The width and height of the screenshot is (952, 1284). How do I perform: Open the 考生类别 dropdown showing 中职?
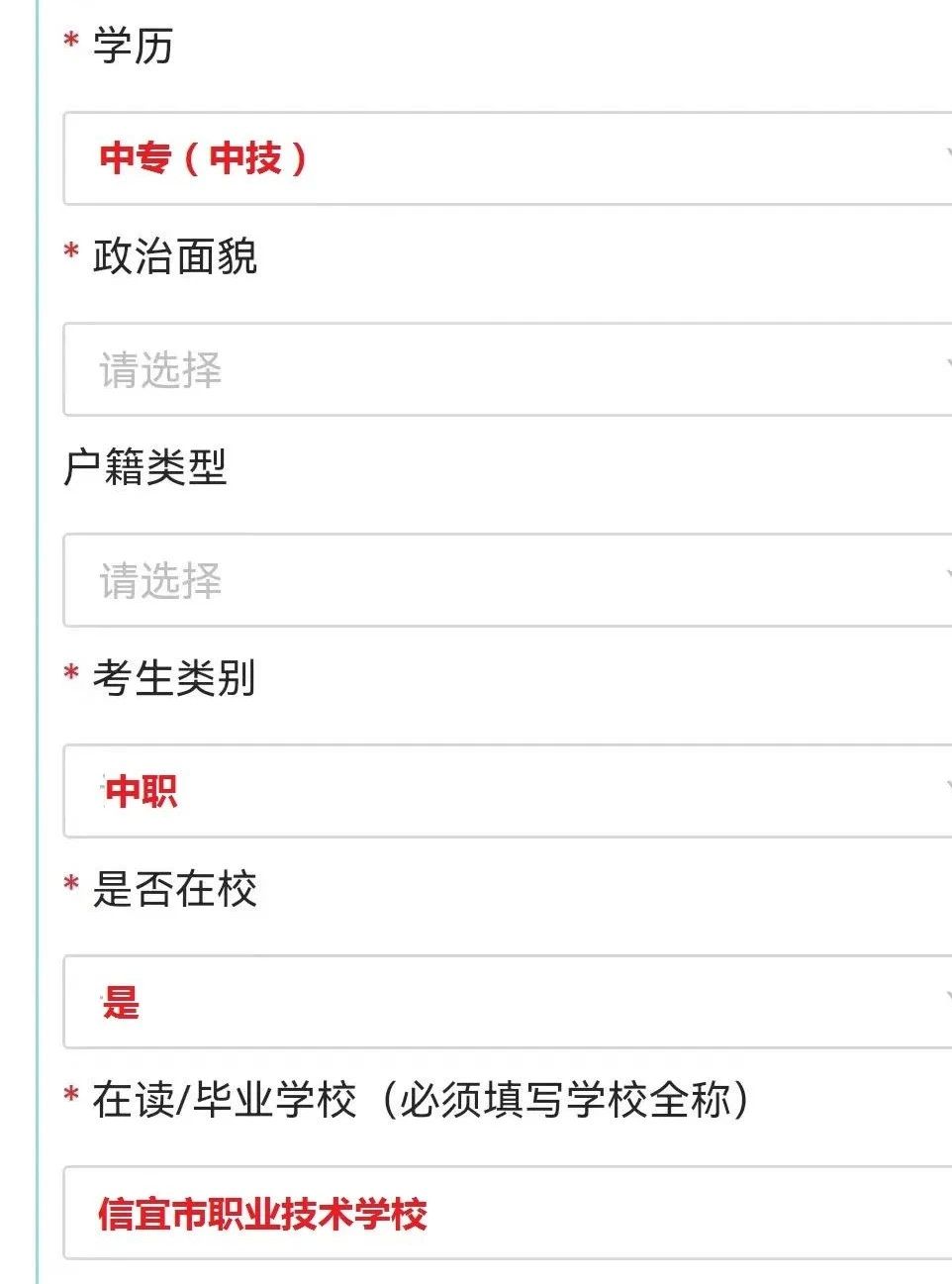pos(495,791)
